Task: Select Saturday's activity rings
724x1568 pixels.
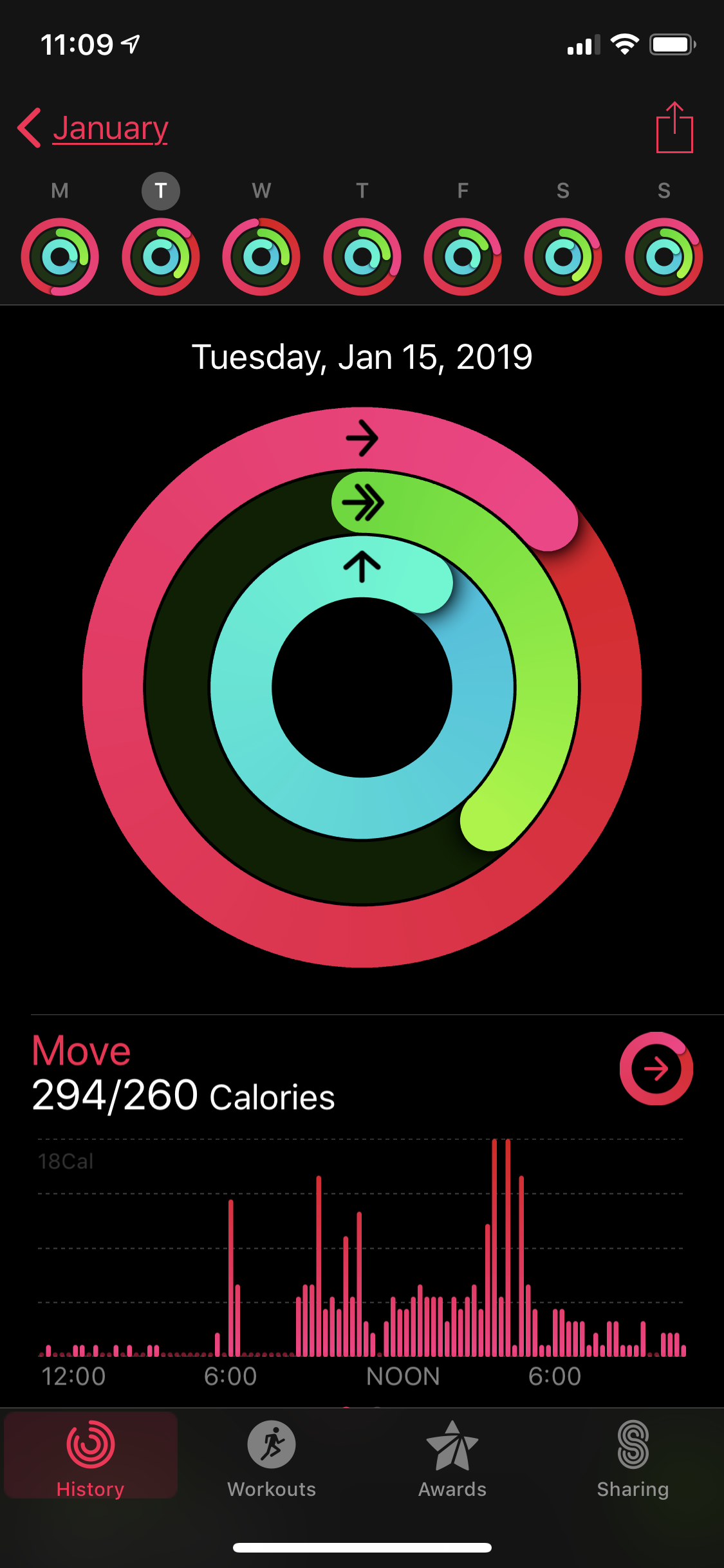Action: [563, 257]
